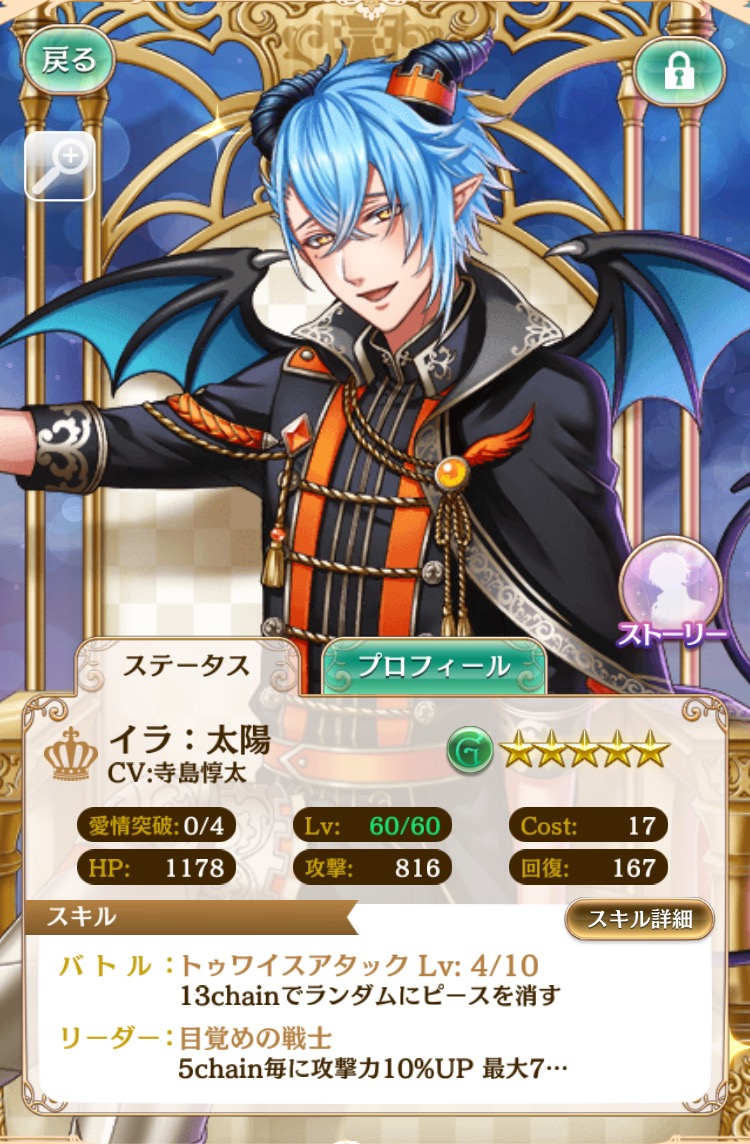The height and width of the screenshot is (1144, 750).
Task: Go back with the 戻る button
Action: pos(69,60)
